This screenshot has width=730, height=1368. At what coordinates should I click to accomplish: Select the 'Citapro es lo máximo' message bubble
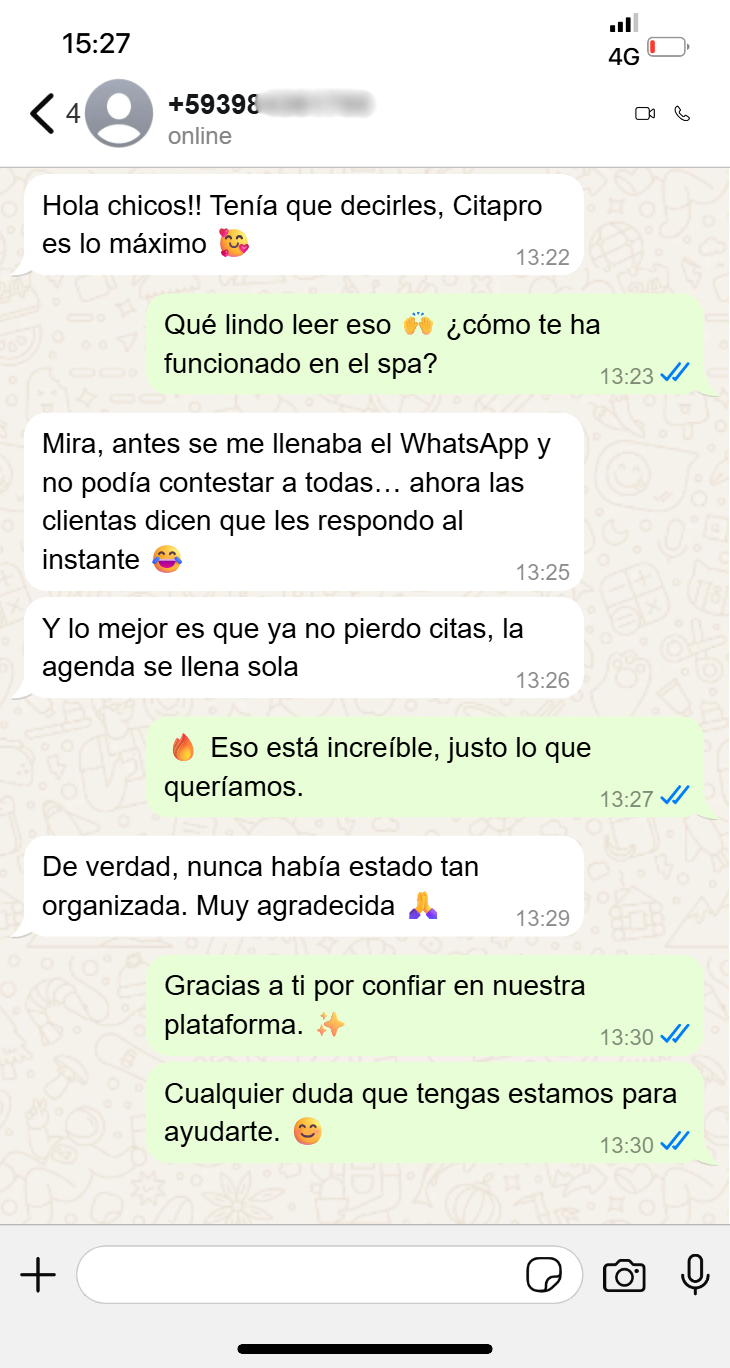pyautogui.click(x=300, y=222)
